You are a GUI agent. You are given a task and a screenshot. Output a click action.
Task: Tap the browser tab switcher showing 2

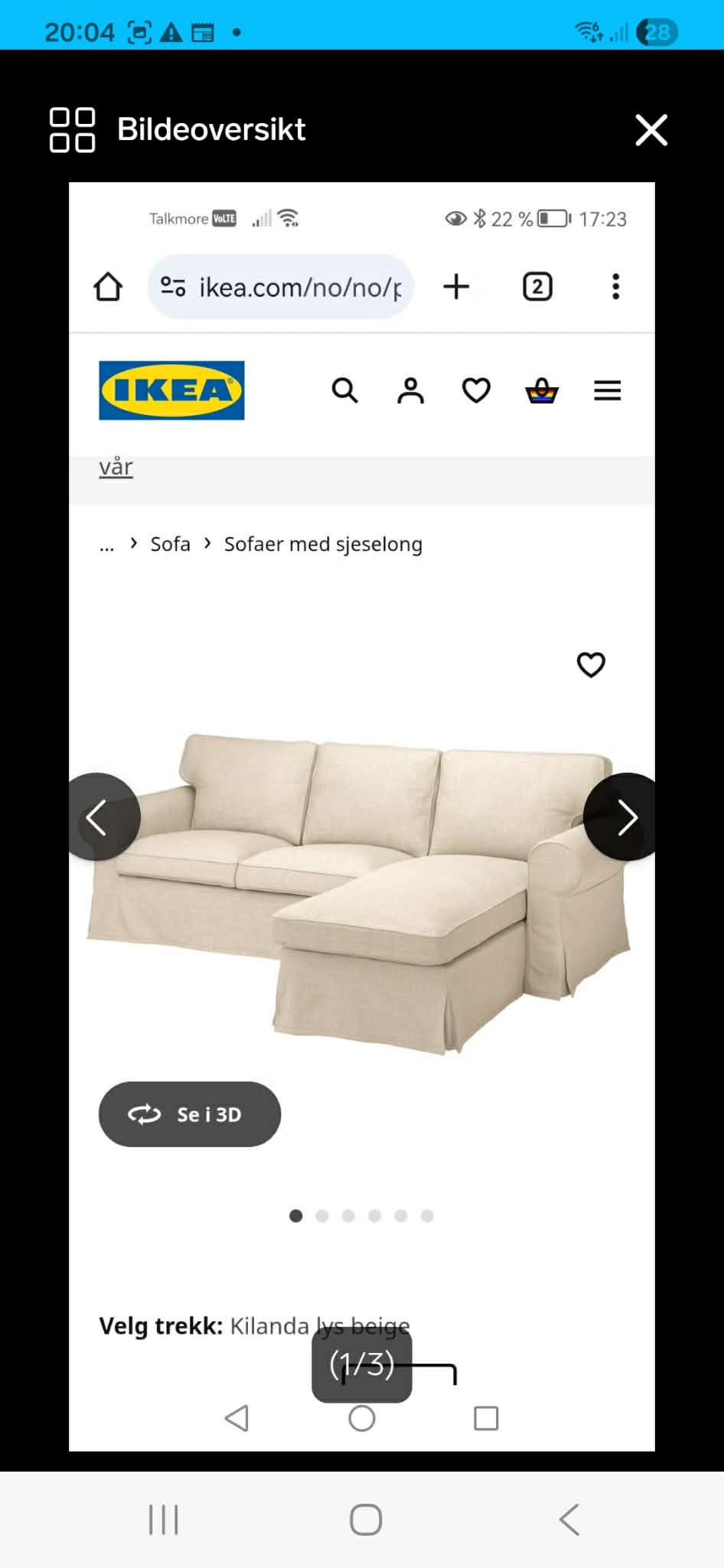[x=536, y=287]
